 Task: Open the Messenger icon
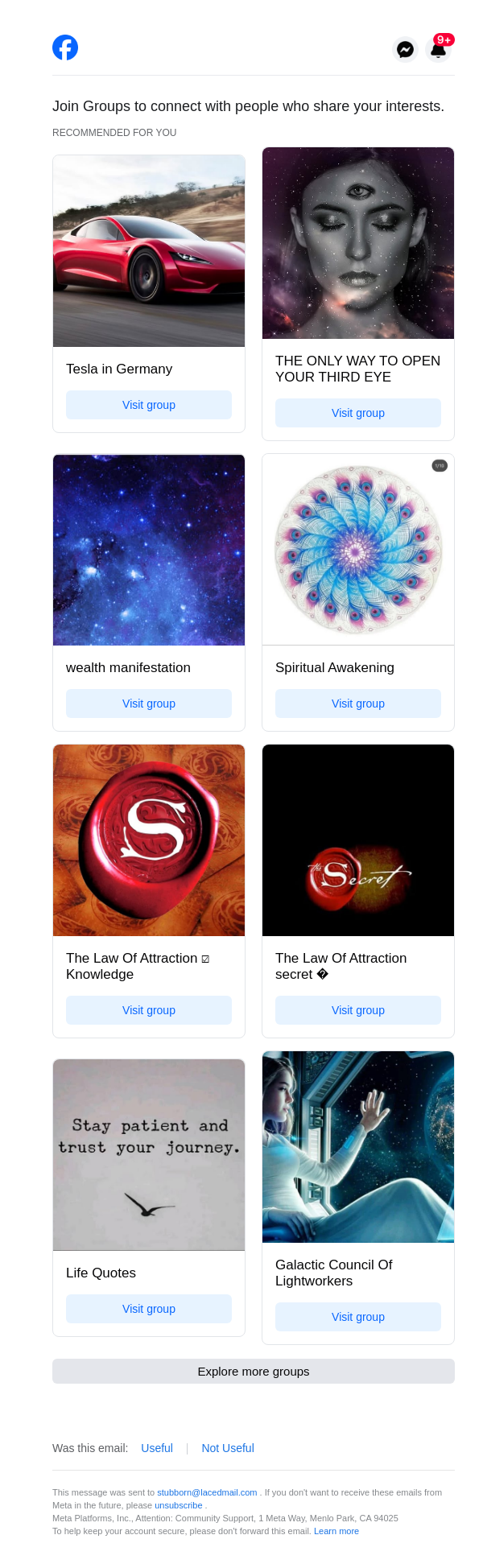point(405,49)
